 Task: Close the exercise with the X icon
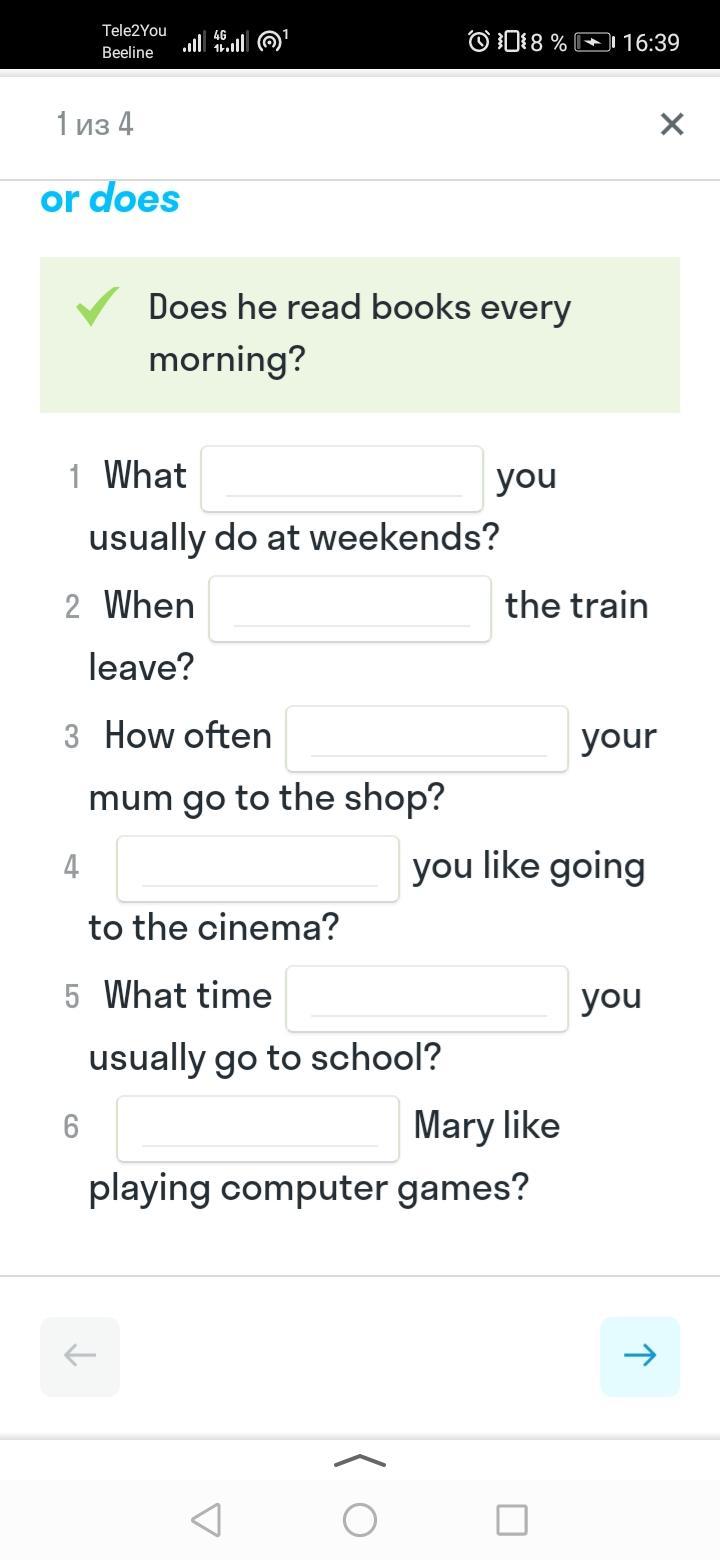click(672, 124)
